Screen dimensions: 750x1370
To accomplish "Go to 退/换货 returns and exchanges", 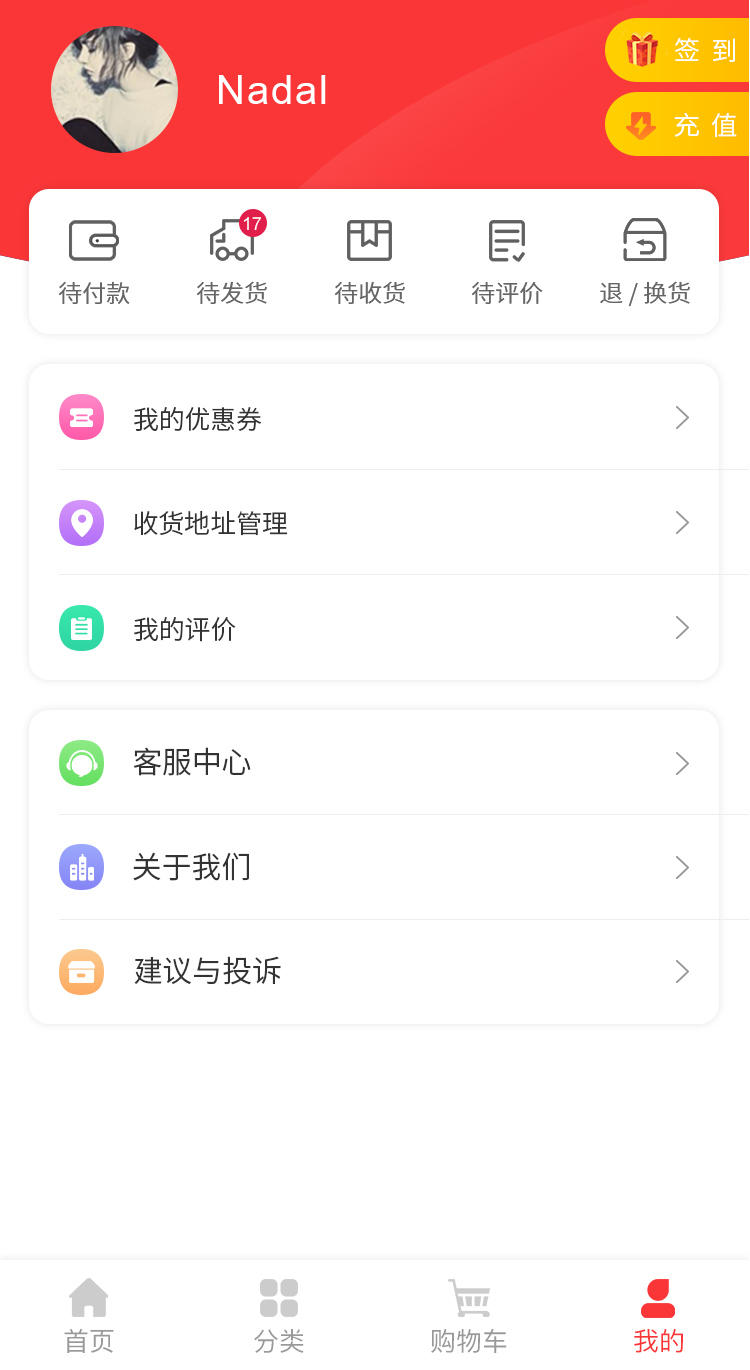I will [645, 262].
